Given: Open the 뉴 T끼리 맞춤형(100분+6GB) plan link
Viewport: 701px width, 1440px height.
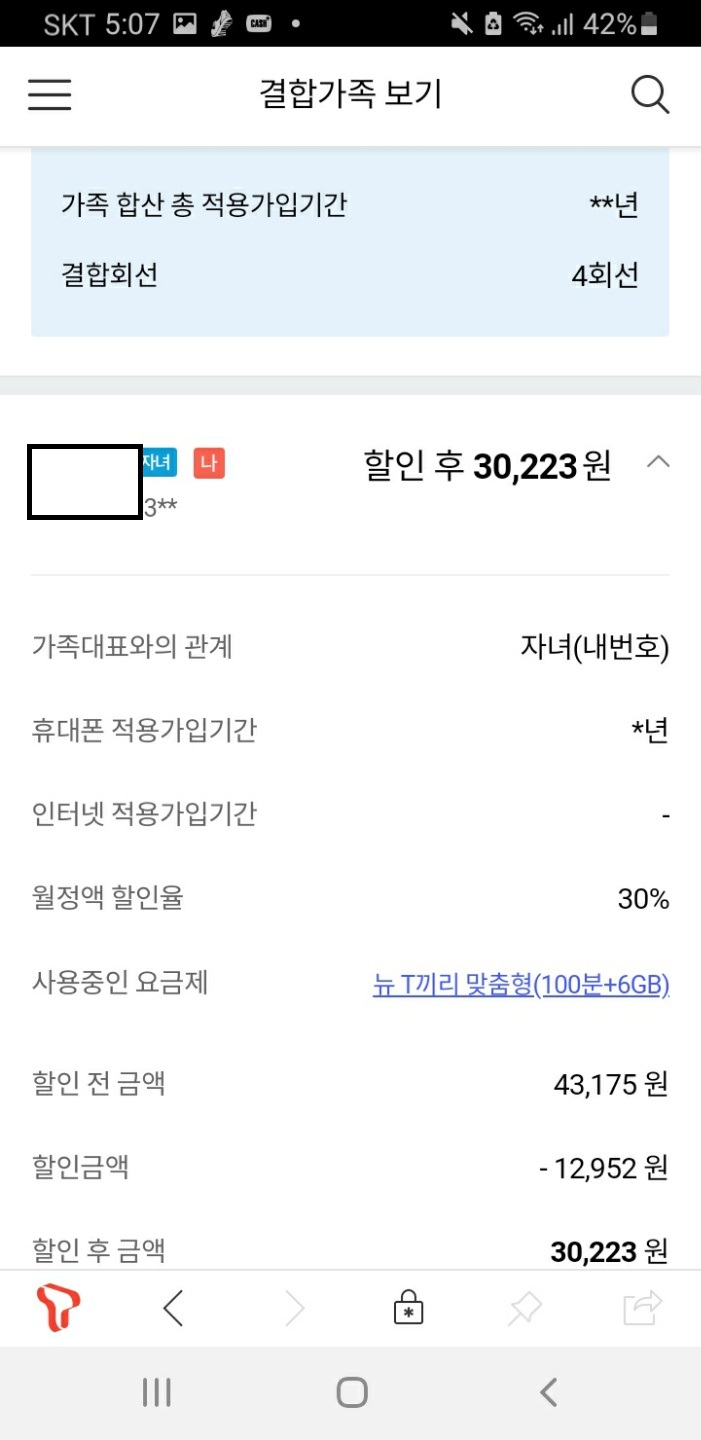Looking at the screenshot, I should click(x=520, y=984).
